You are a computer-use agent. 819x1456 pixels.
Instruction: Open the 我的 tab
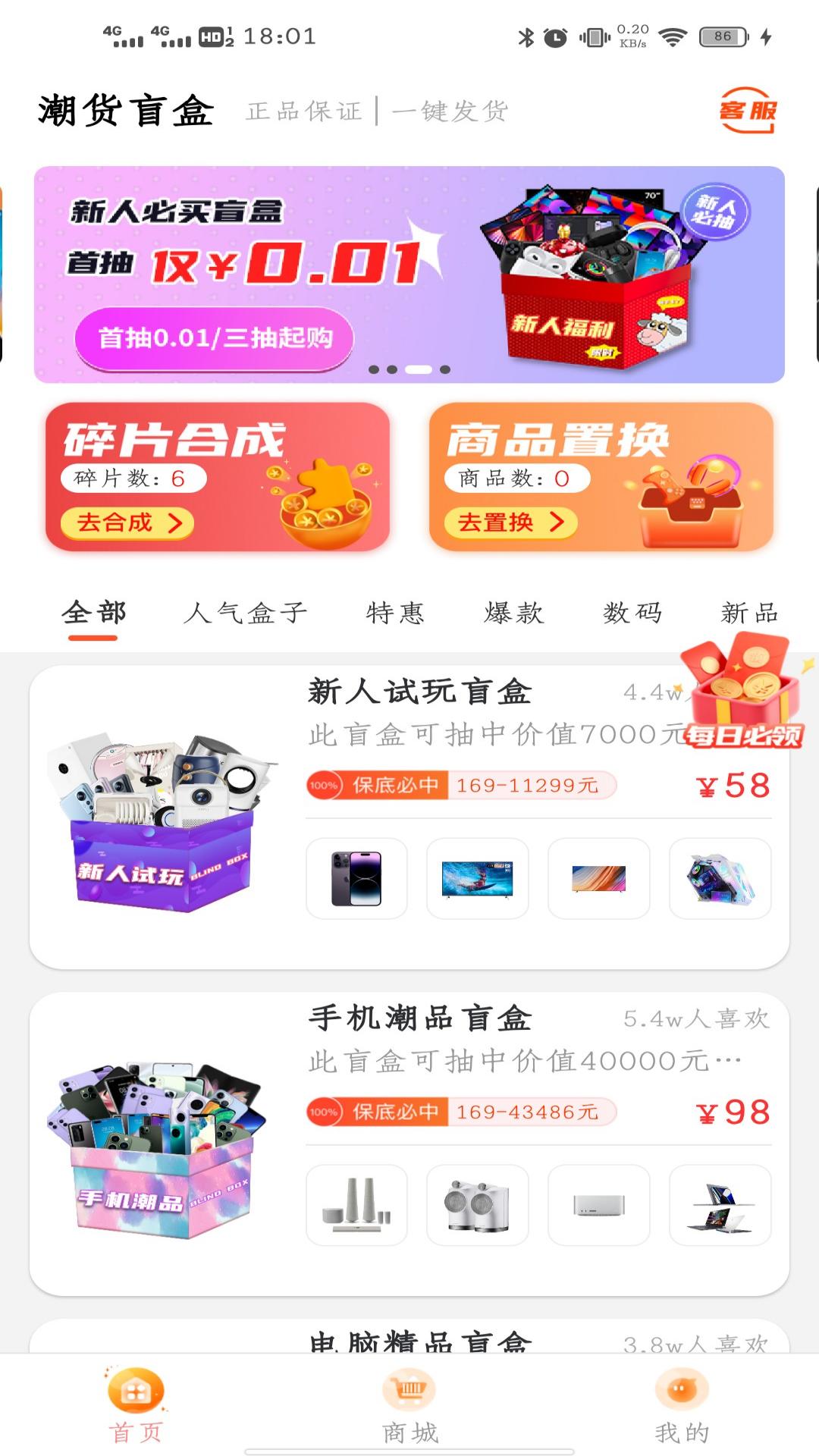coord(682,1406)
